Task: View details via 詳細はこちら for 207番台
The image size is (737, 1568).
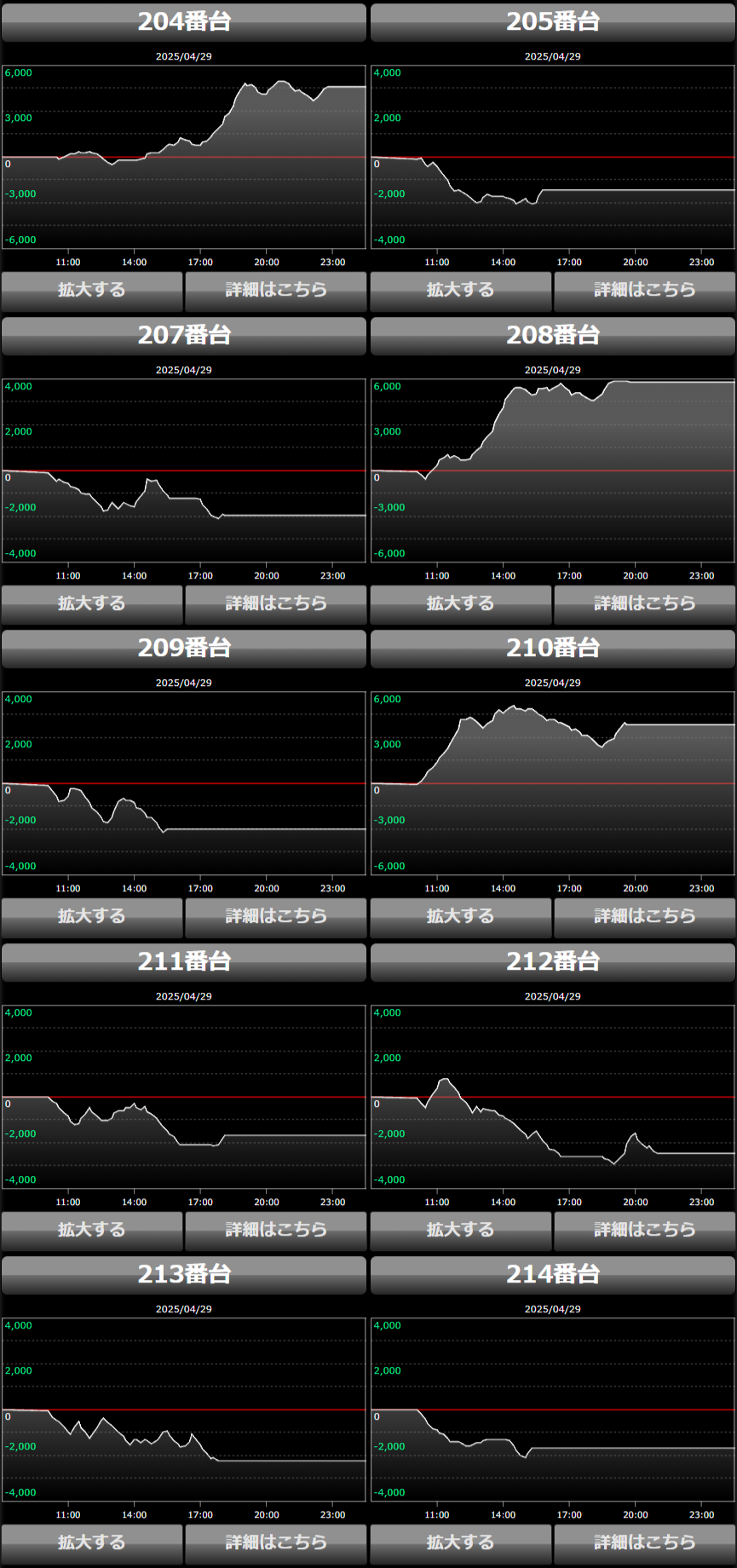Action: [x=276, y=604]
